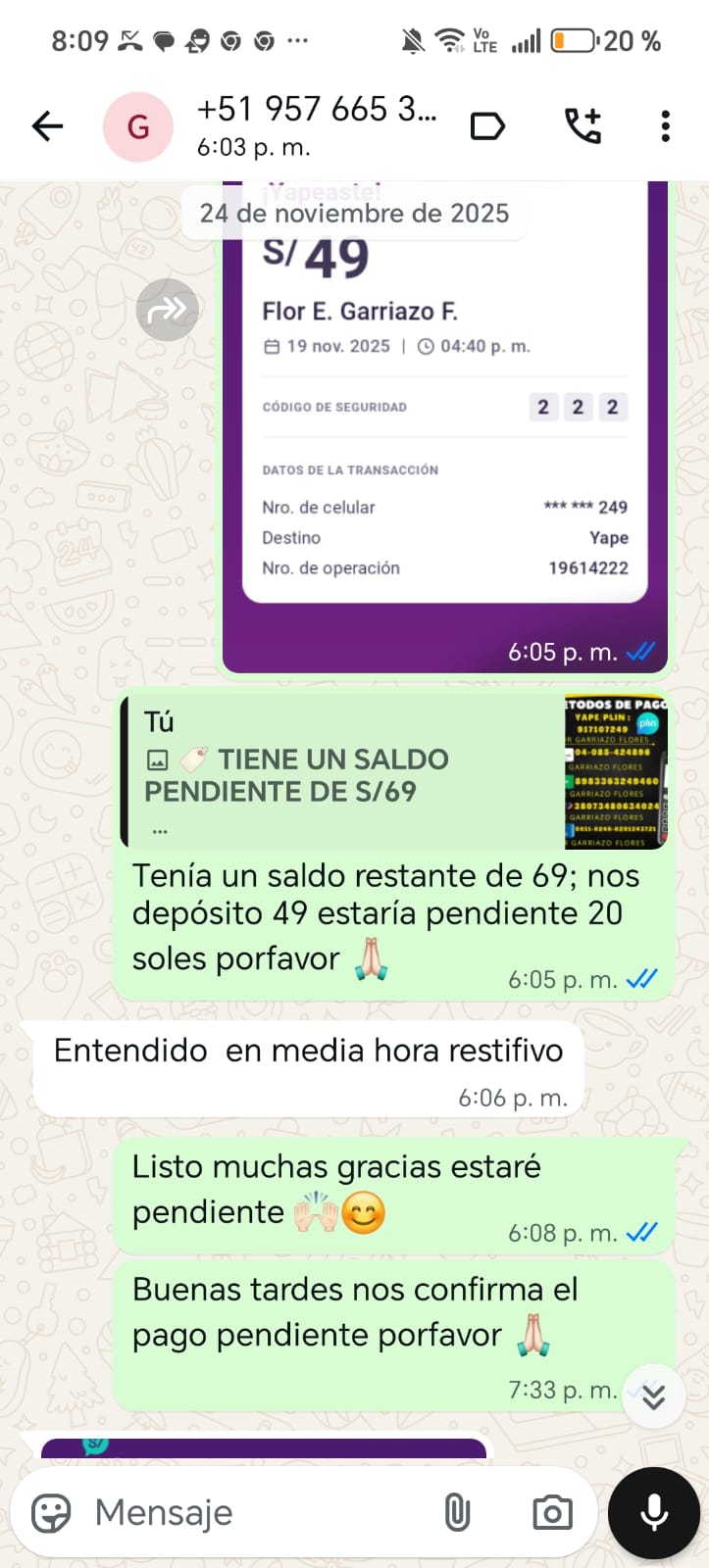Image resolution: width=709 pixels, height=1568 pixels.
Task: Jump to the latest messages
Action: 653,1396
